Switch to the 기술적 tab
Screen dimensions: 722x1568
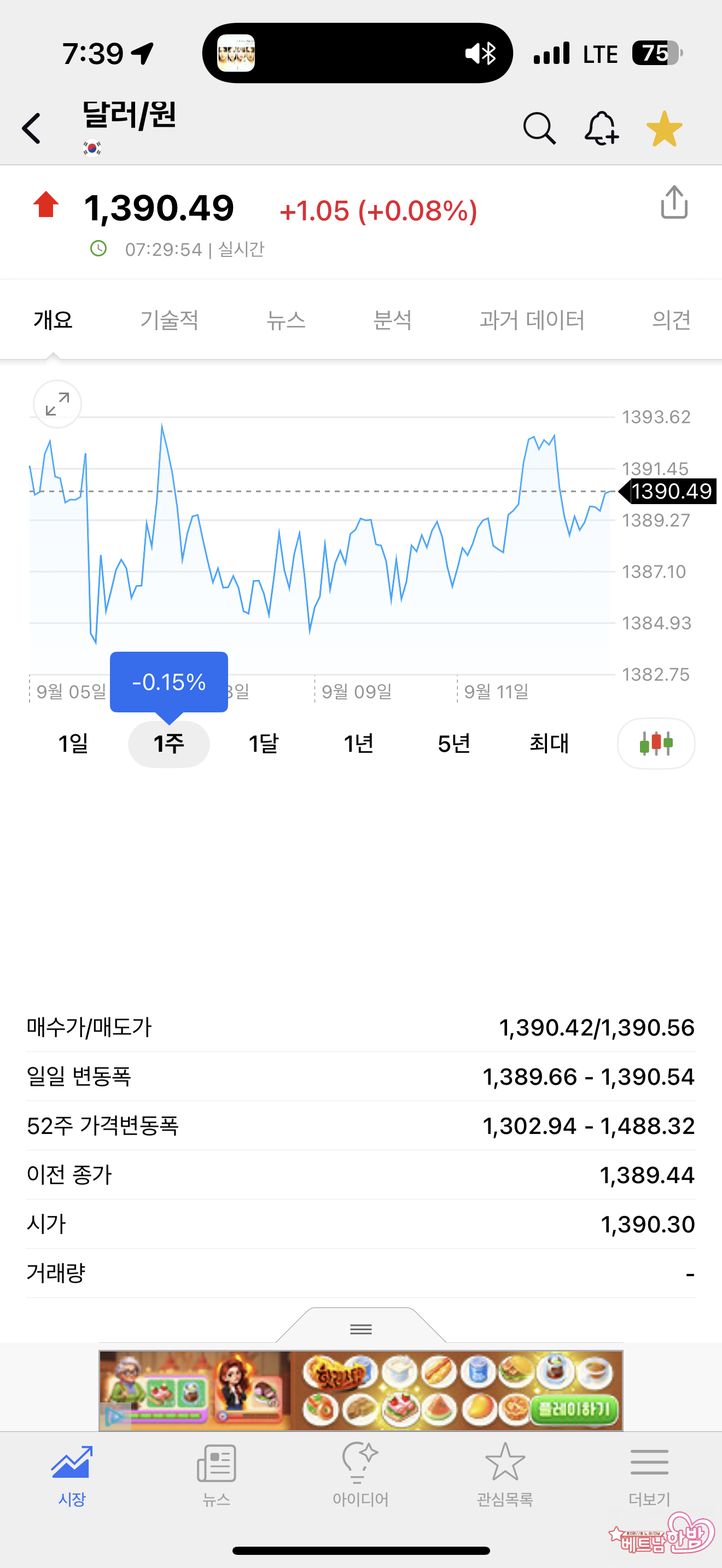[169, 320]
